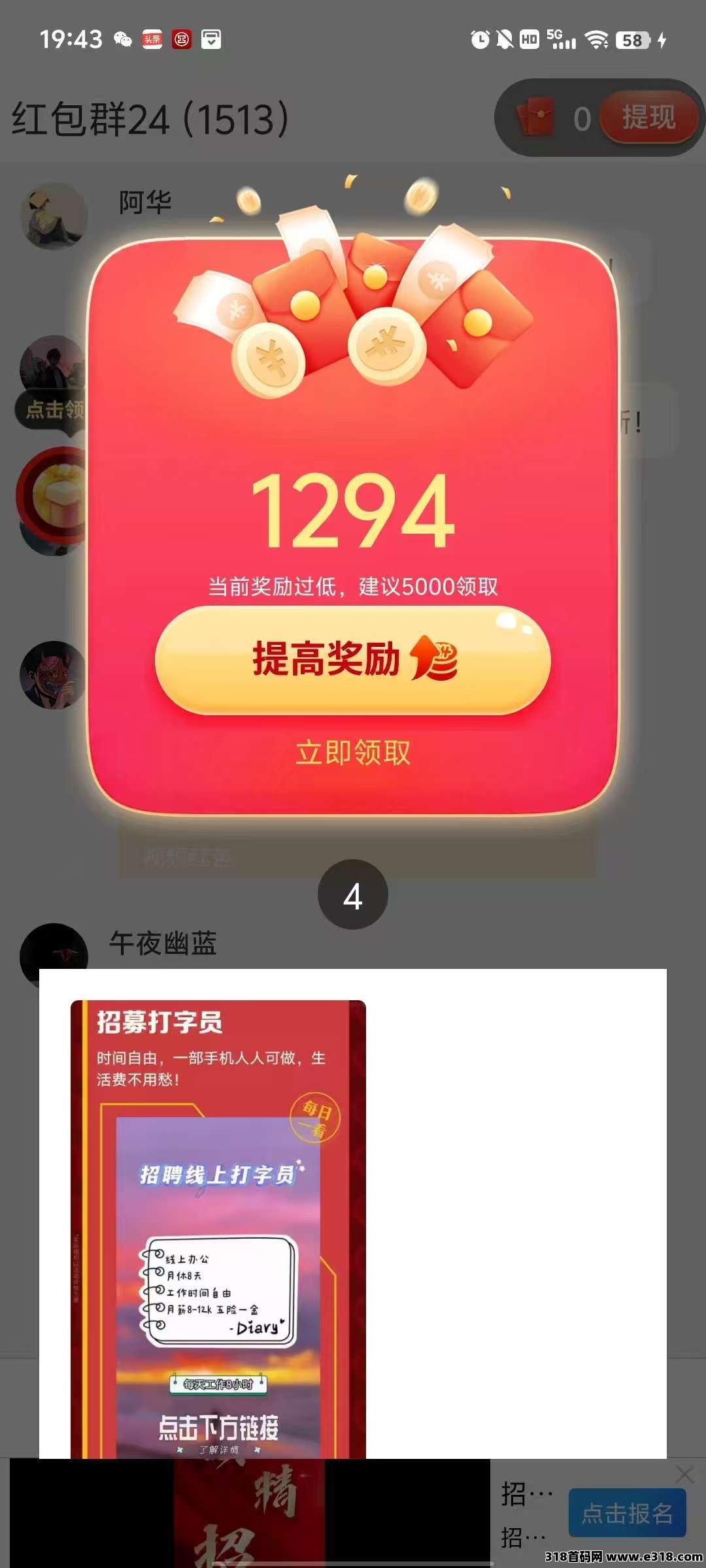
Task: Close the bottom recruitment ad banner
Action: coord(684,1475)
